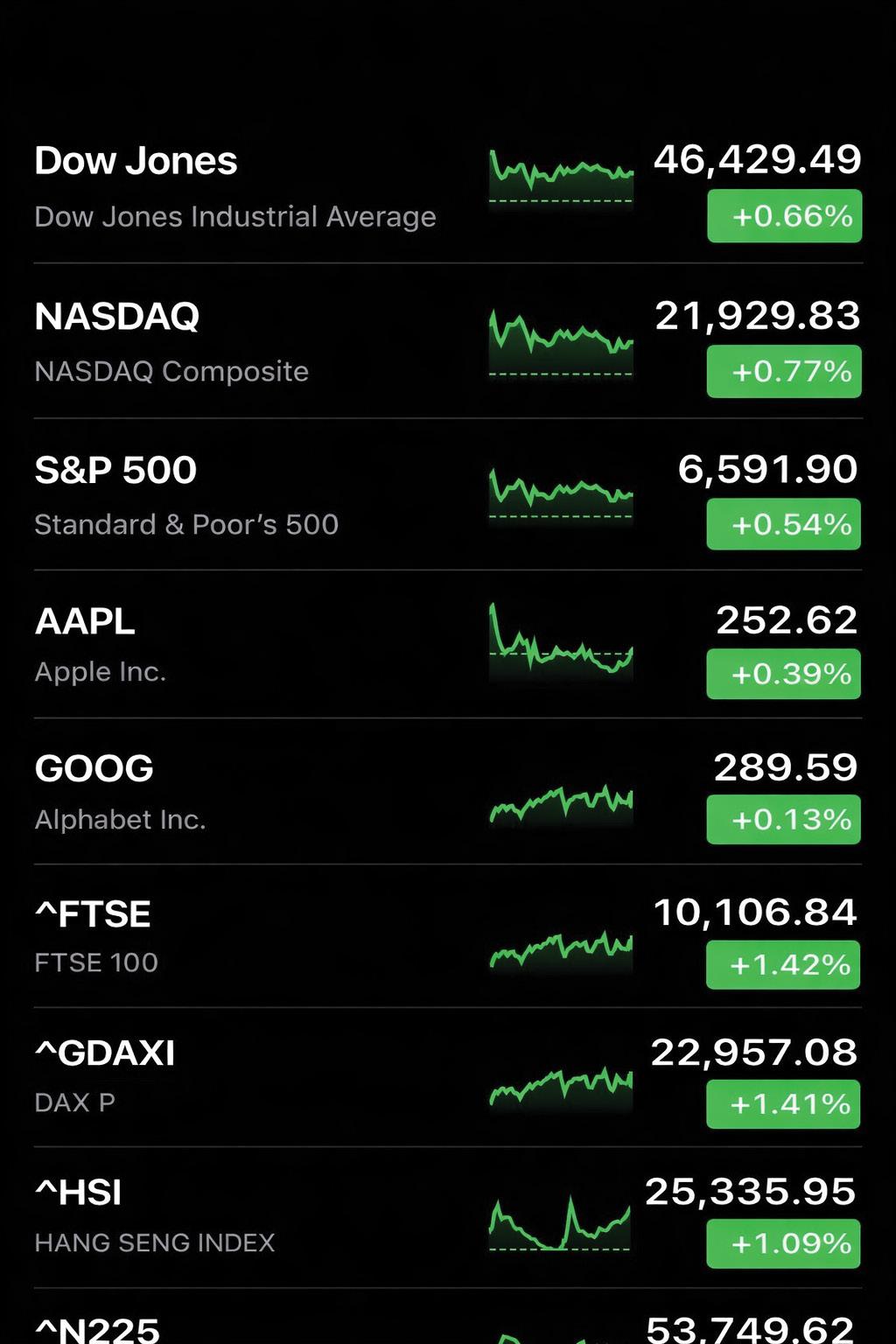Tap the +1.42% FTSE change badge

tap(783, 964)
